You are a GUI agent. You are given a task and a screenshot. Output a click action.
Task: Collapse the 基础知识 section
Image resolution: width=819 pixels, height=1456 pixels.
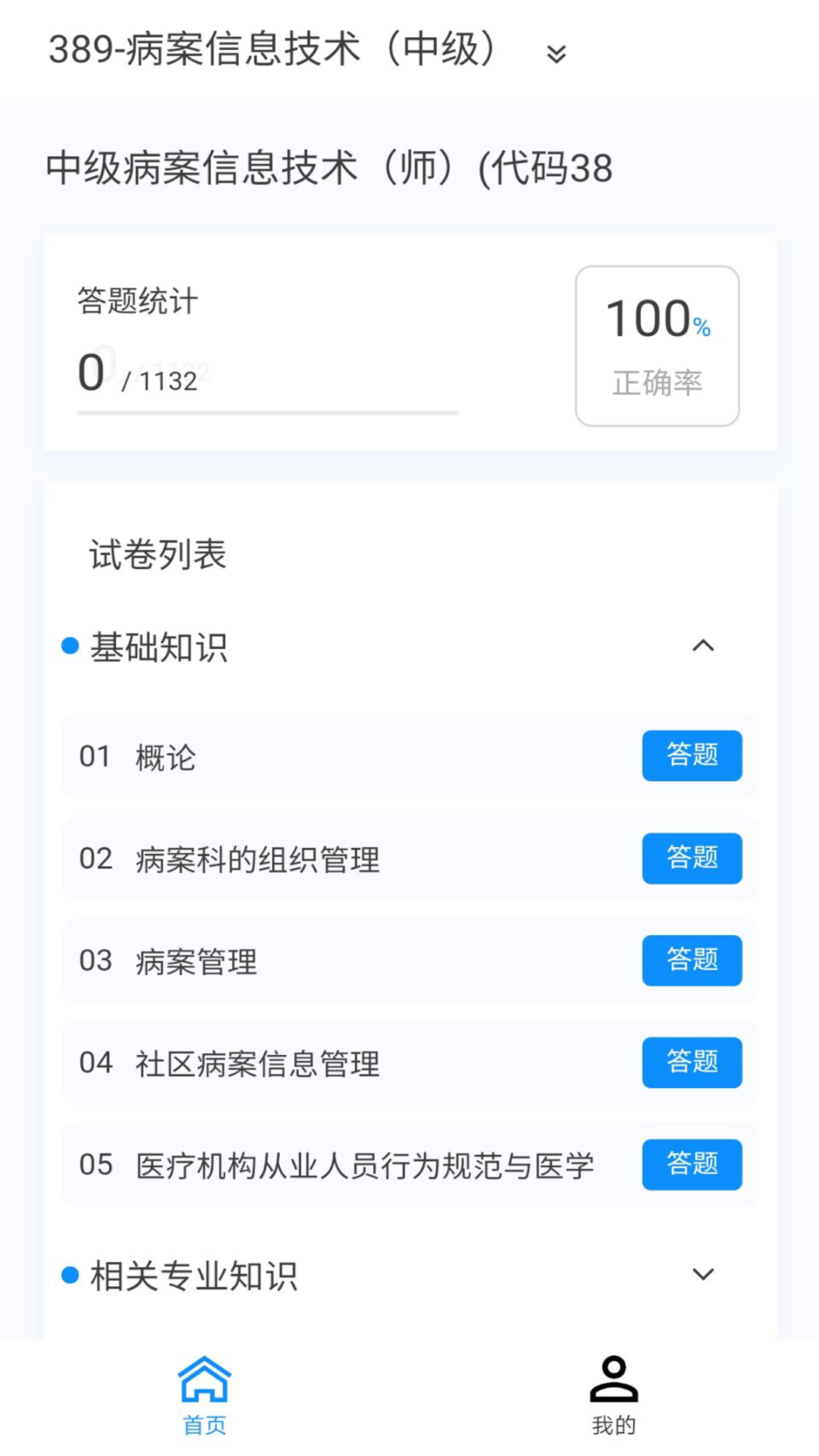coord(704,645)
